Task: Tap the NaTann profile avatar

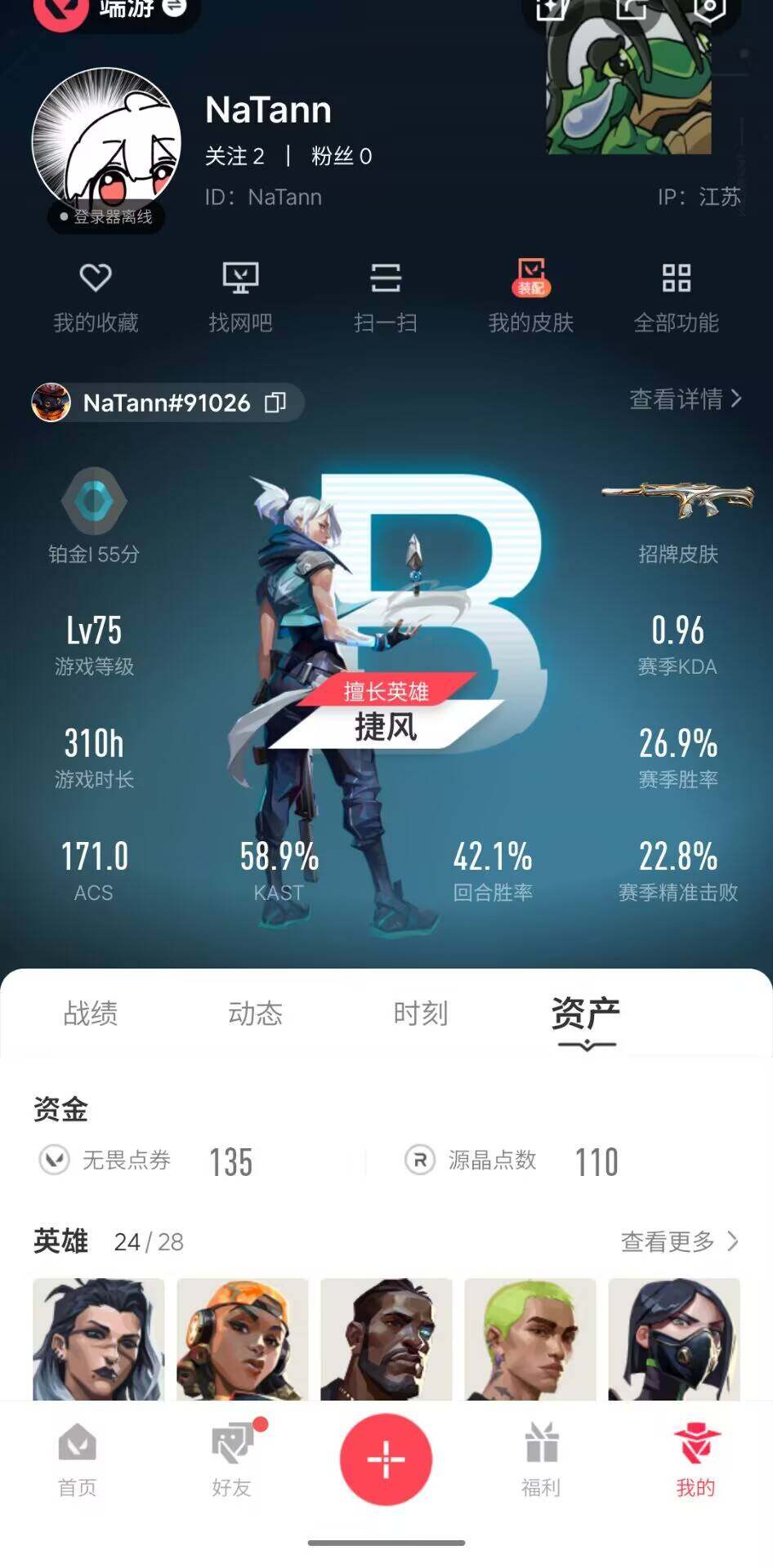Action: click(x=106, y=143)
